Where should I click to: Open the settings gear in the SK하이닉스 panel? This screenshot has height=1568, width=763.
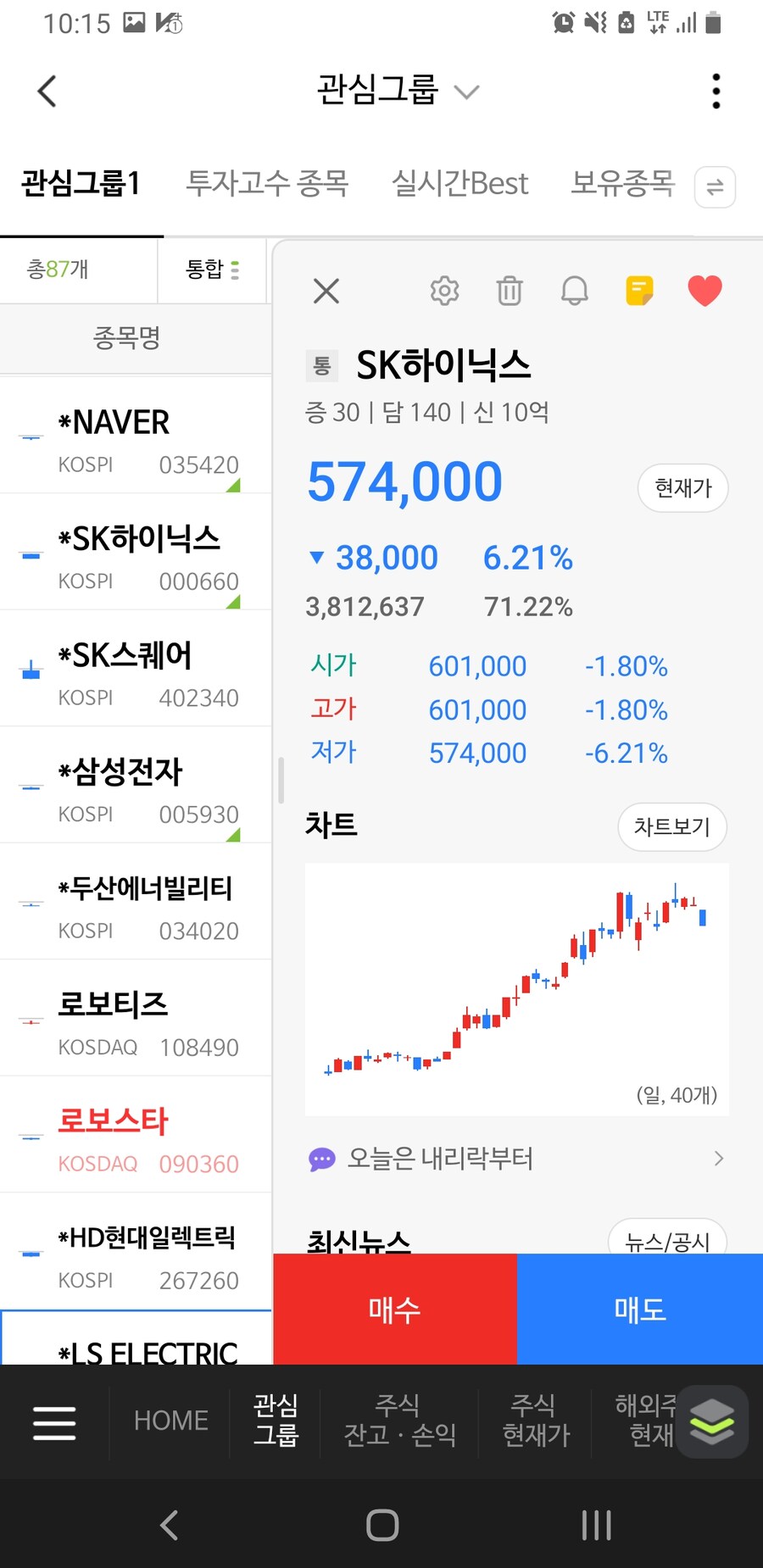point(444,291)
